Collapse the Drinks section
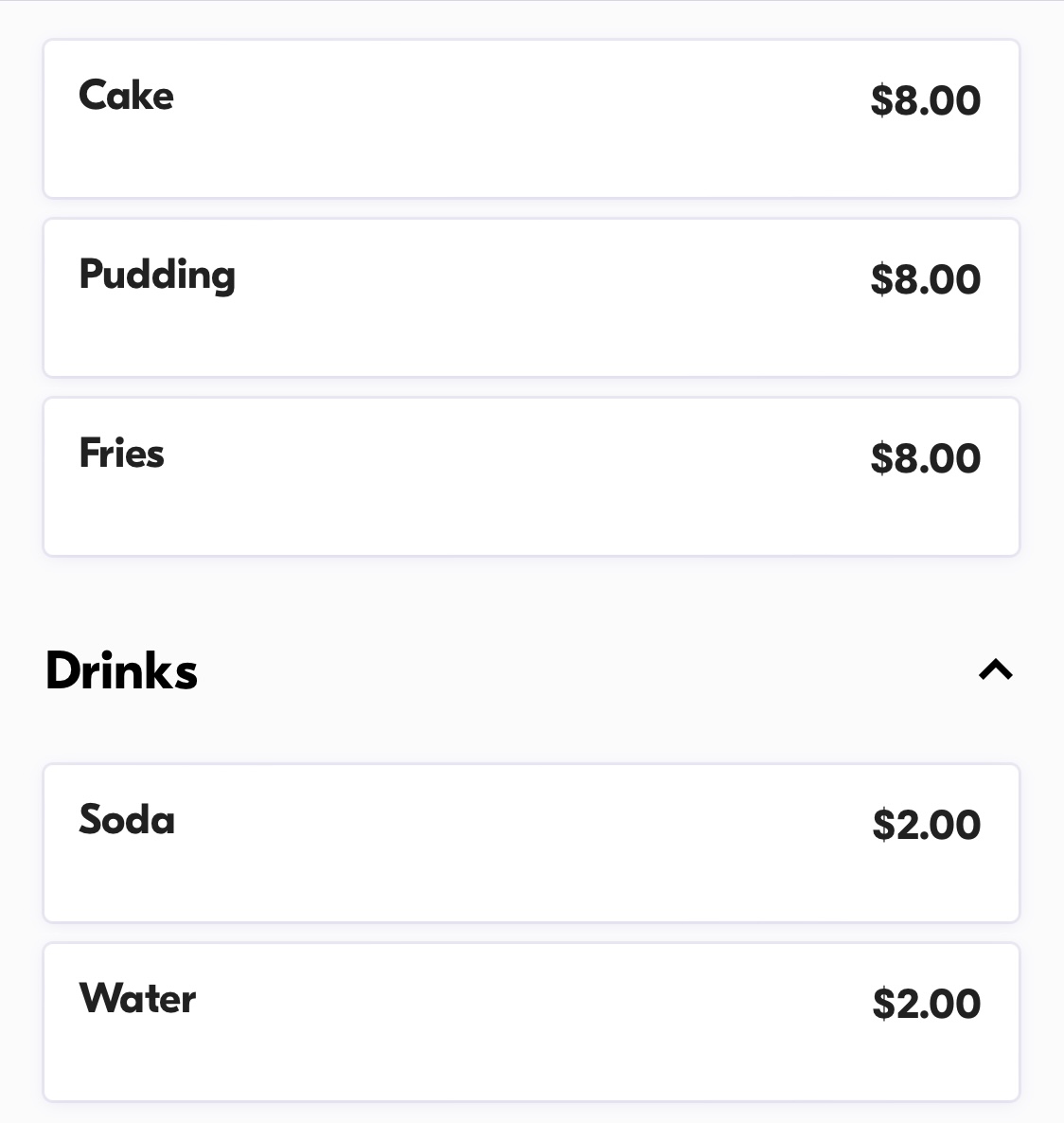This screenshot has width=1064, height=1123. point(995,671)
